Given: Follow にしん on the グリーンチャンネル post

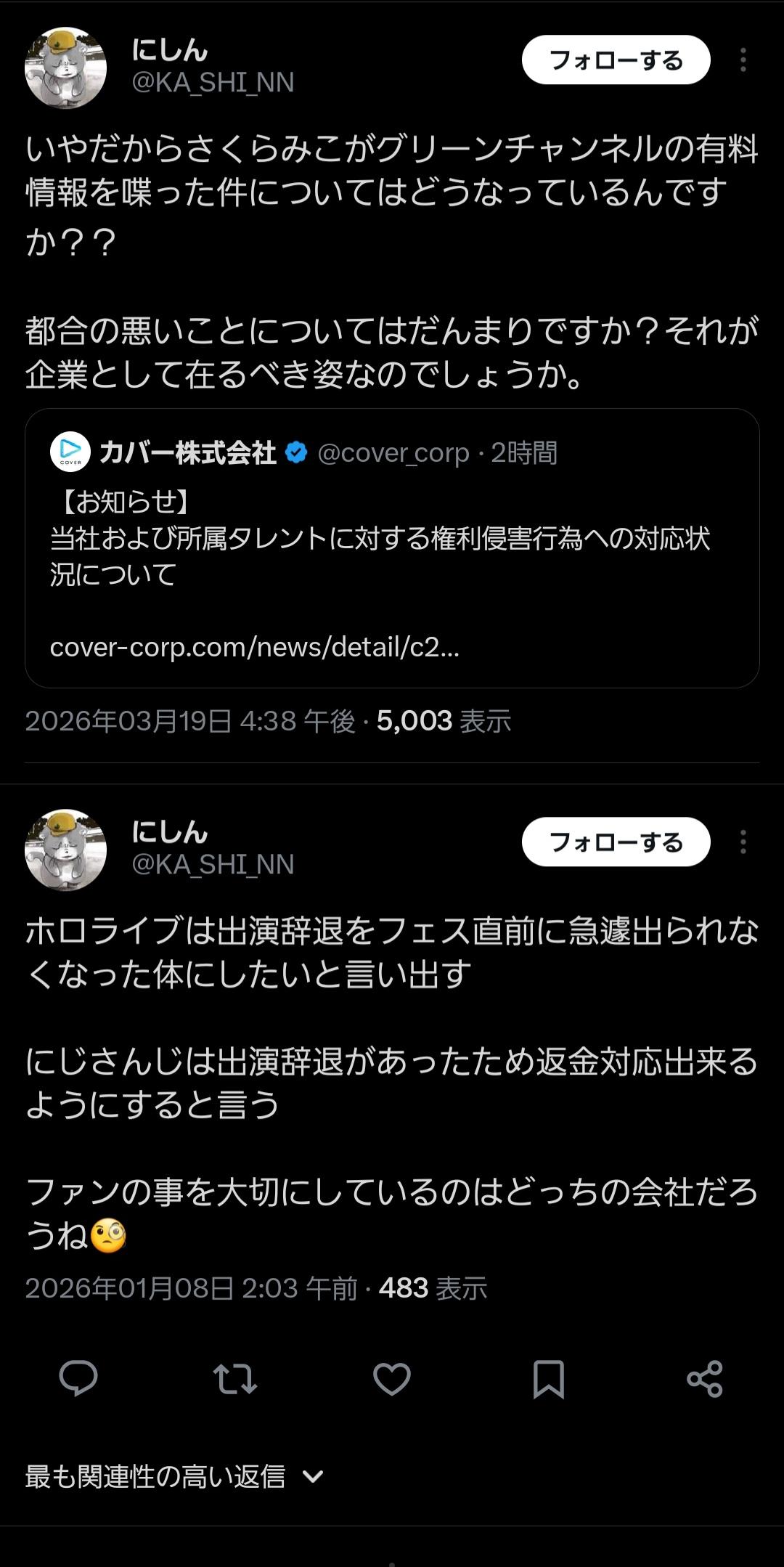Looking at the screenshot, I should point(615,60).
